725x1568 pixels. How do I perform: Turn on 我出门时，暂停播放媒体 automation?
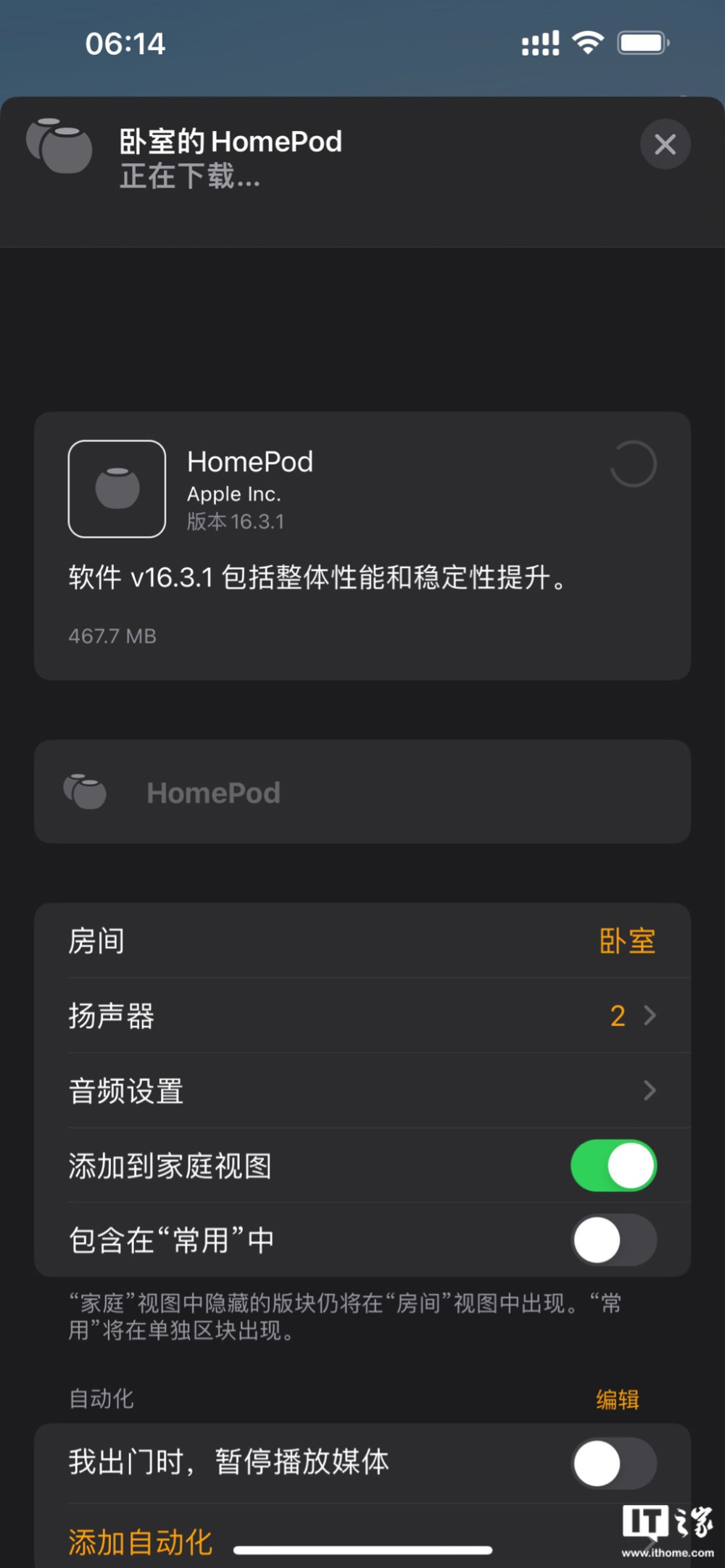(x=613, y=1463)
